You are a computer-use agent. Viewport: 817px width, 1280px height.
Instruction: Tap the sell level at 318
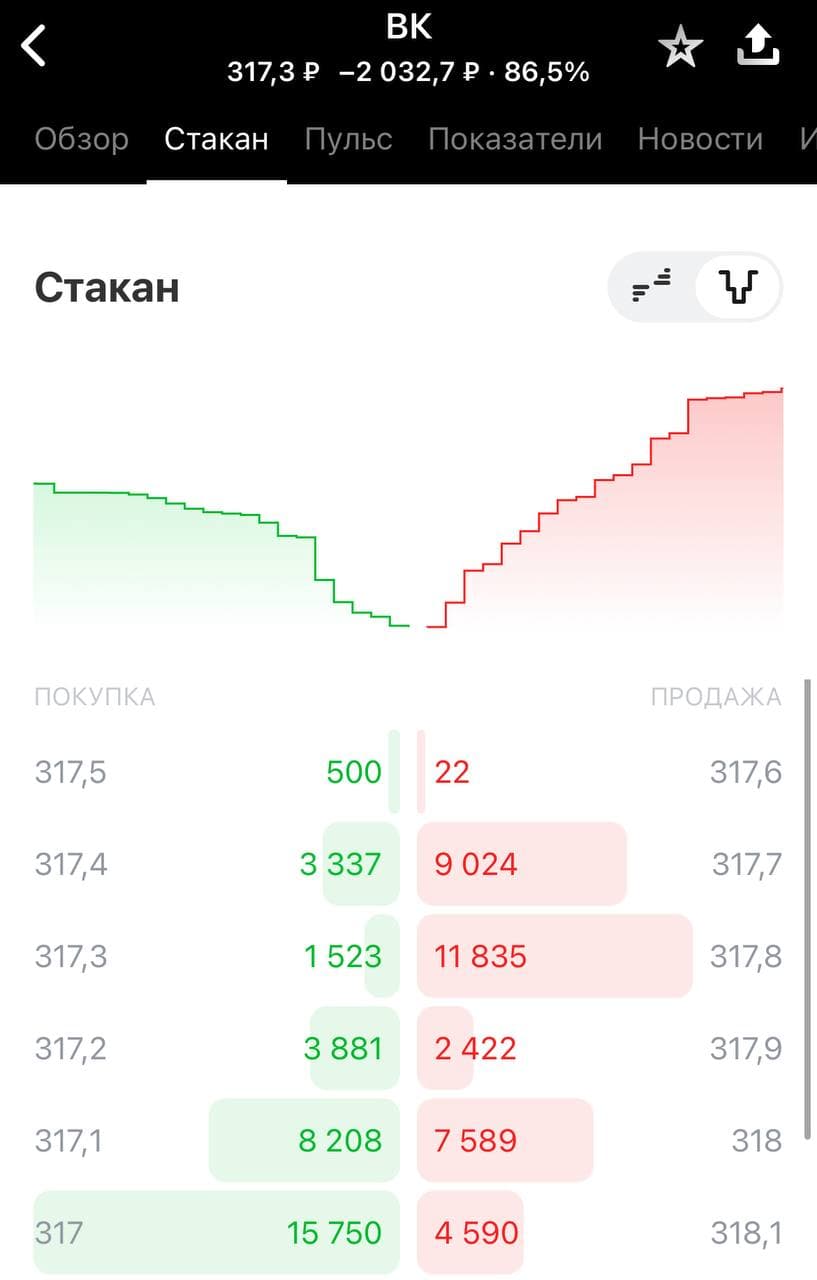point(600,1140)
